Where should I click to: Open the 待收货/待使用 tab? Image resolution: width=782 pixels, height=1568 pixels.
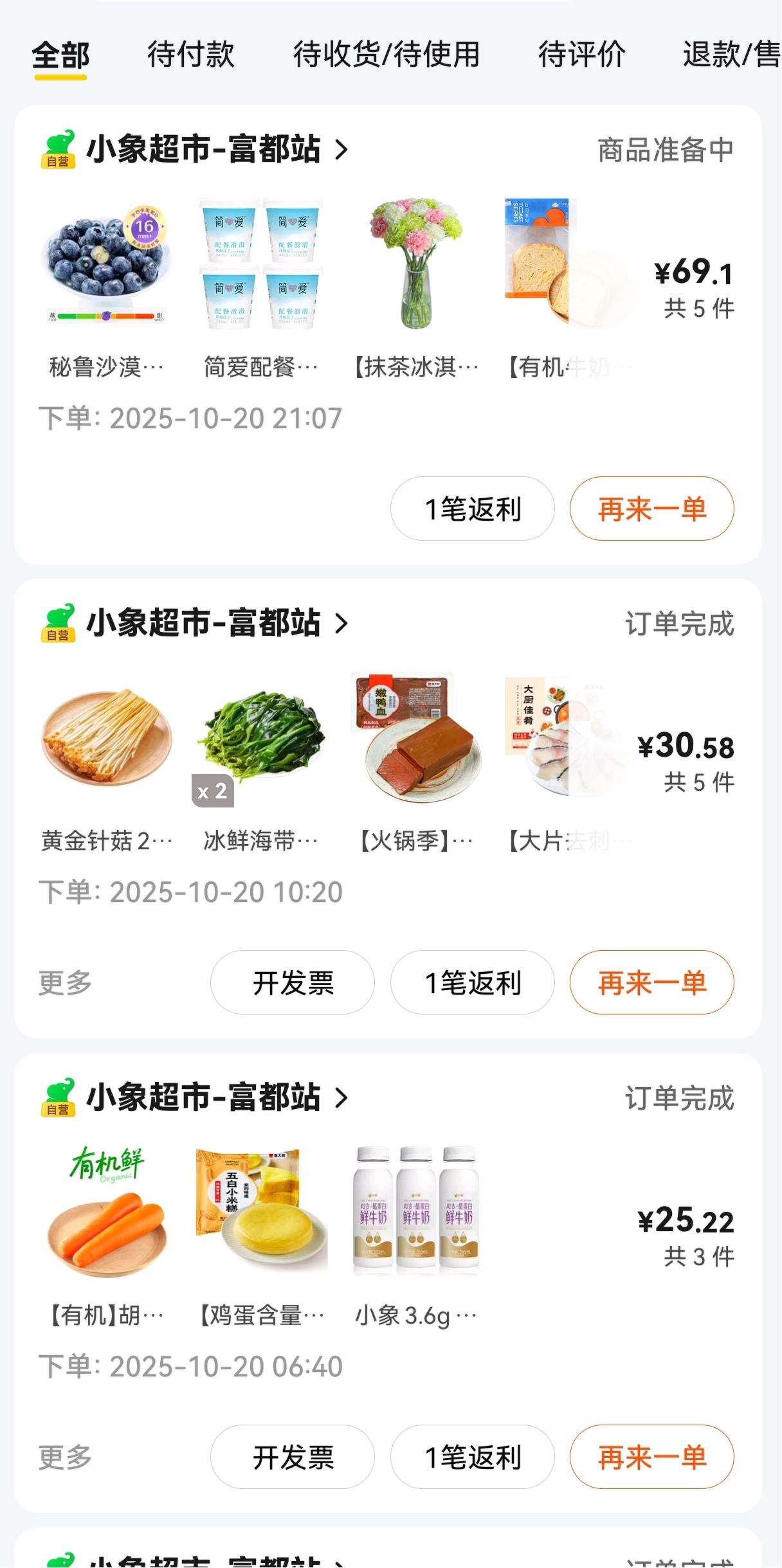(386, 54)
